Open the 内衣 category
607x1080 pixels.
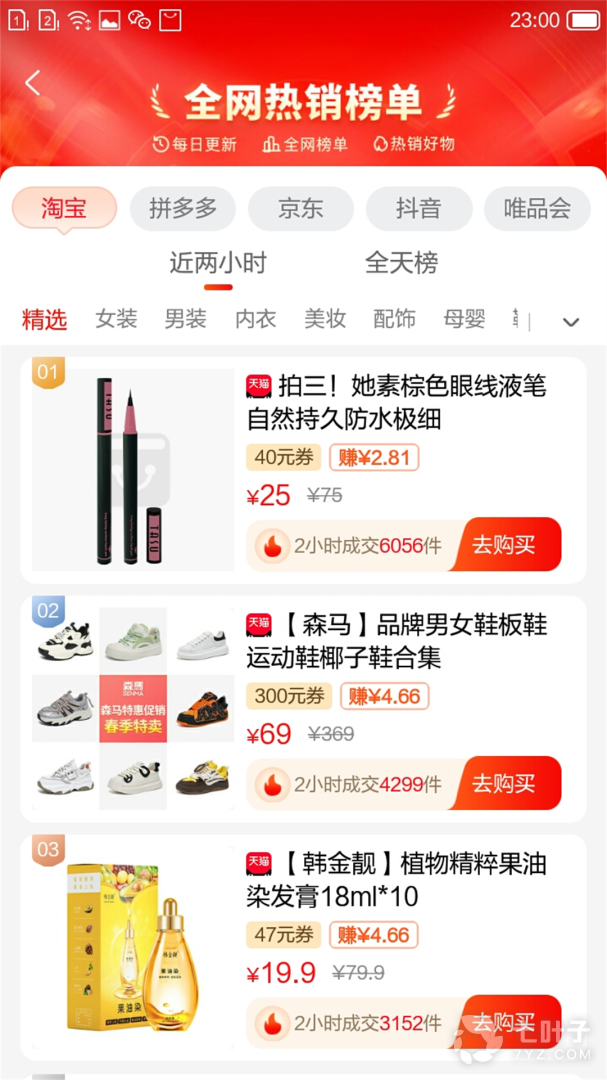[x=255, y=319]
